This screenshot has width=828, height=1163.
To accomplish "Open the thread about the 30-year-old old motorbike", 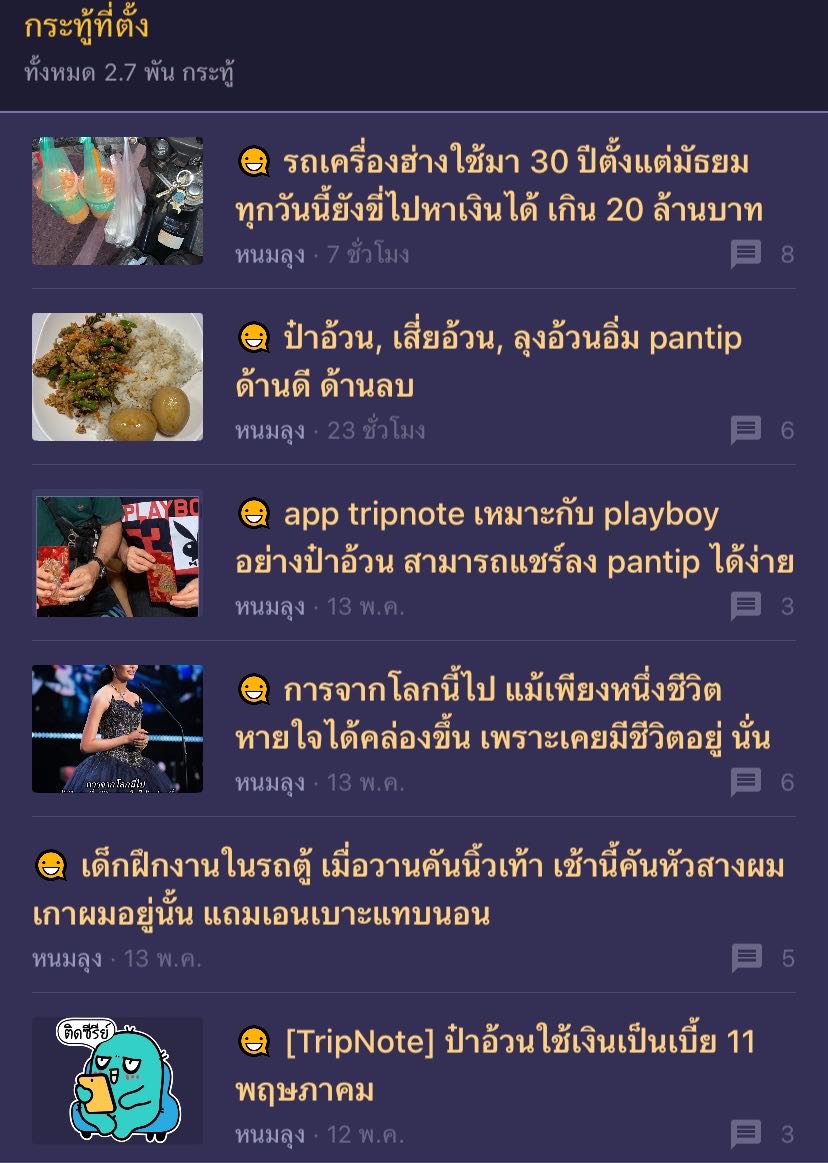I will tap(499, 185).
